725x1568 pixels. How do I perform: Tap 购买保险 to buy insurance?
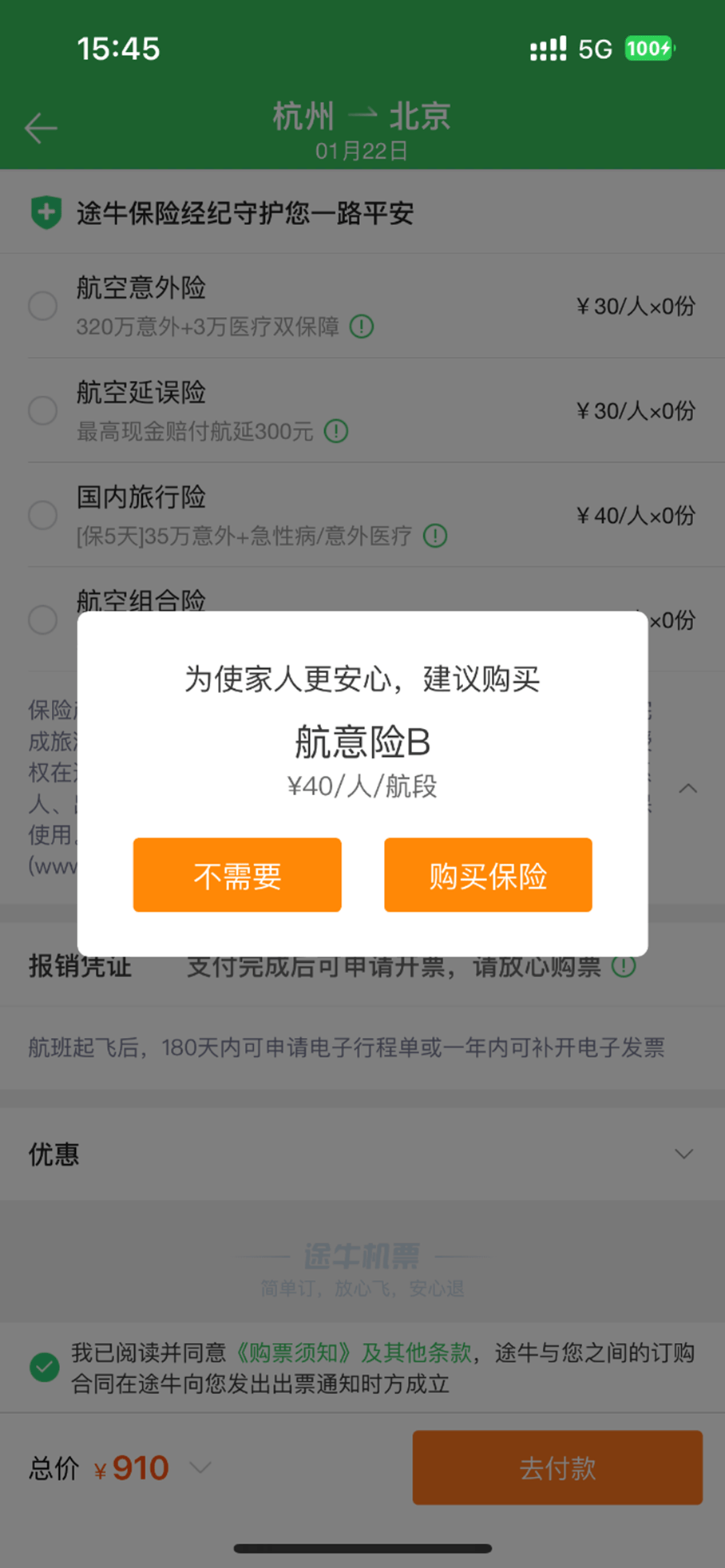[488, 875]
